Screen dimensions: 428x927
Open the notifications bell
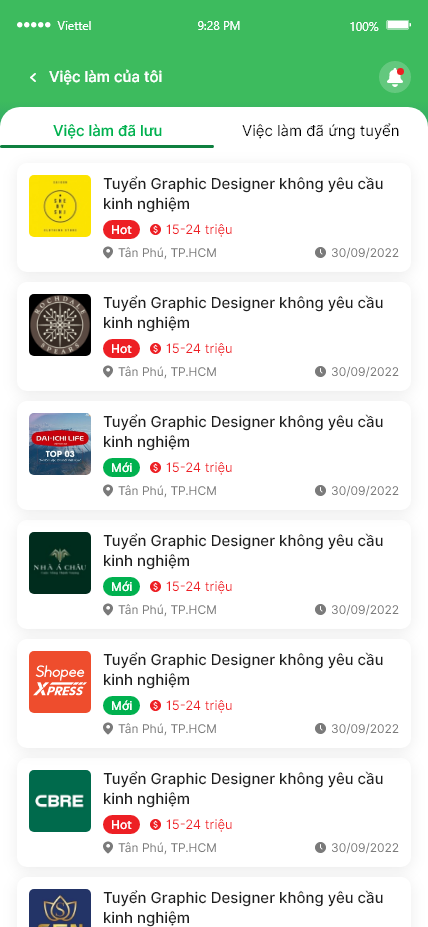pos(395,77)
